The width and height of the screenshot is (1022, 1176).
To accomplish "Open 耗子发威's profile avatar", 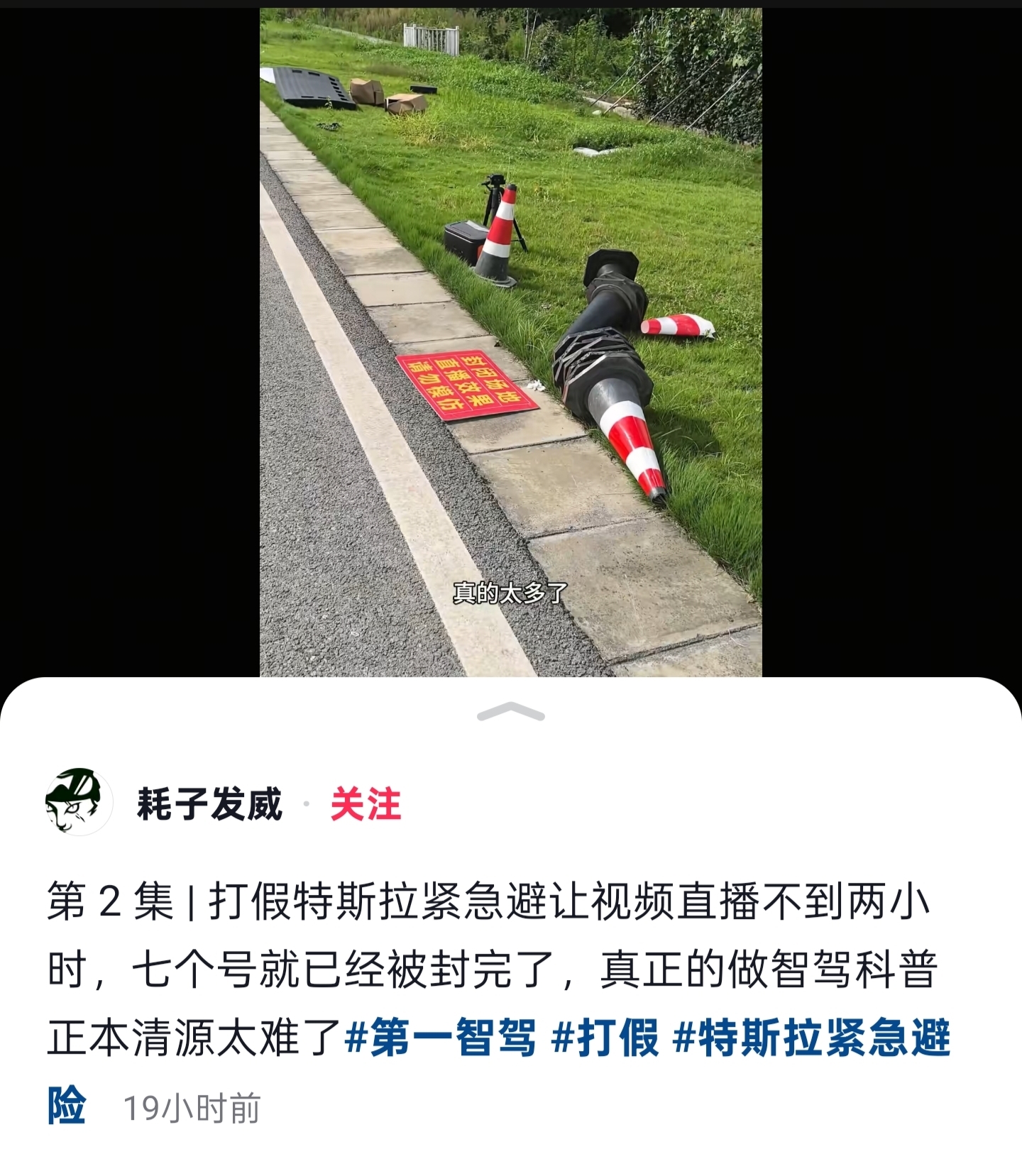I will (79, 802).
